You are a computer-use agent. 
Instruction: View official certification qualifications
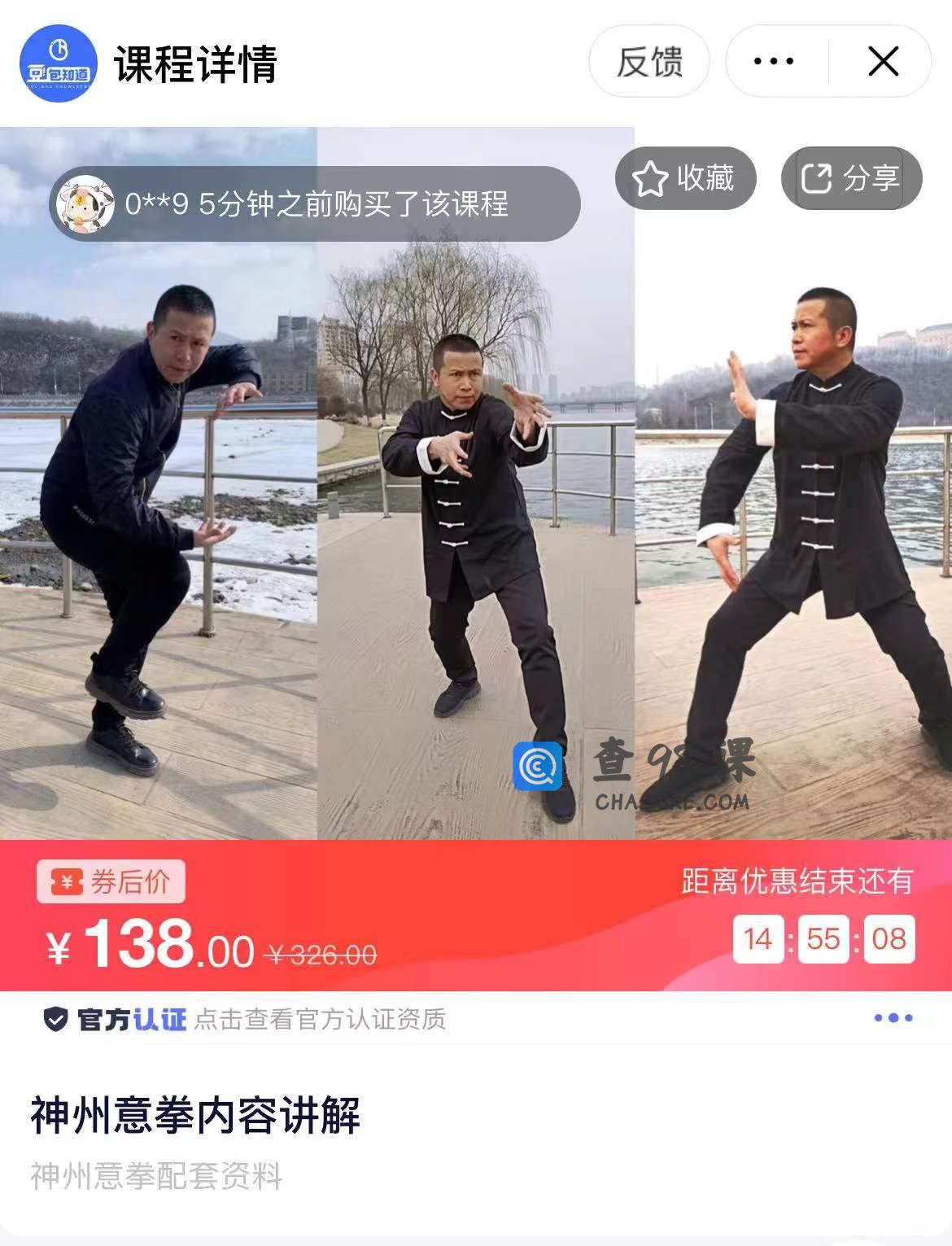pos(319,1019)
